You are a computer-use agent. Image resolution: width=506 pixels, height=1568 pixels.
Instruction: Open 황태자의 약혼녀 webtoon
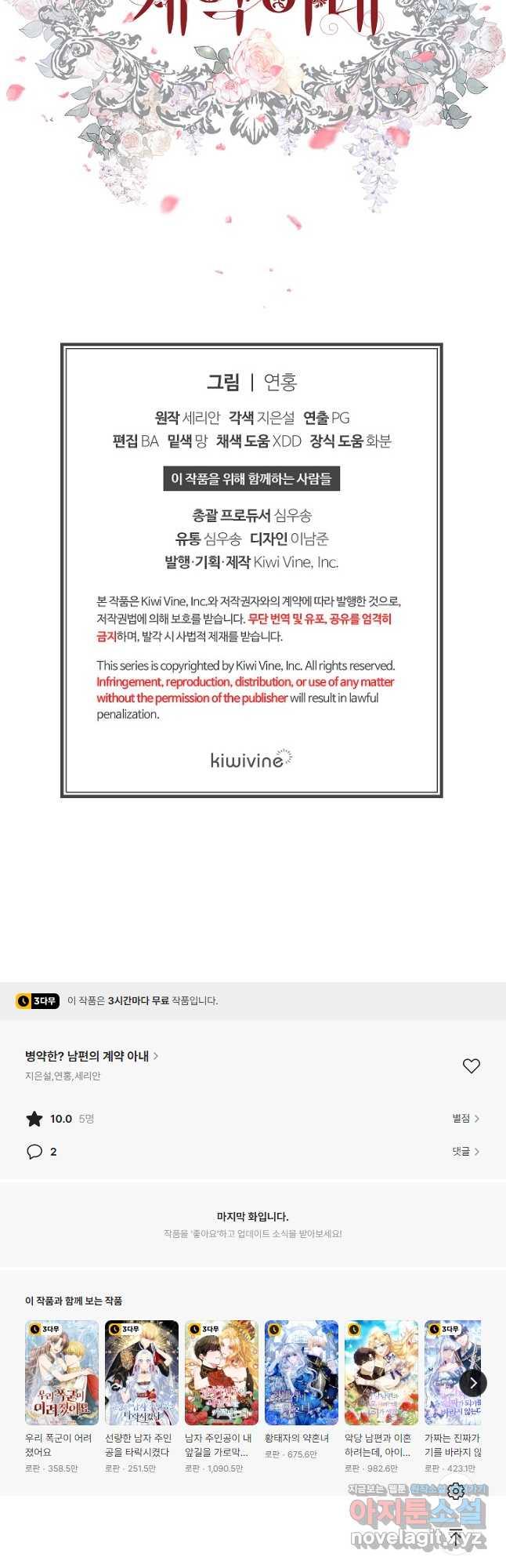tap(302, 1373)
